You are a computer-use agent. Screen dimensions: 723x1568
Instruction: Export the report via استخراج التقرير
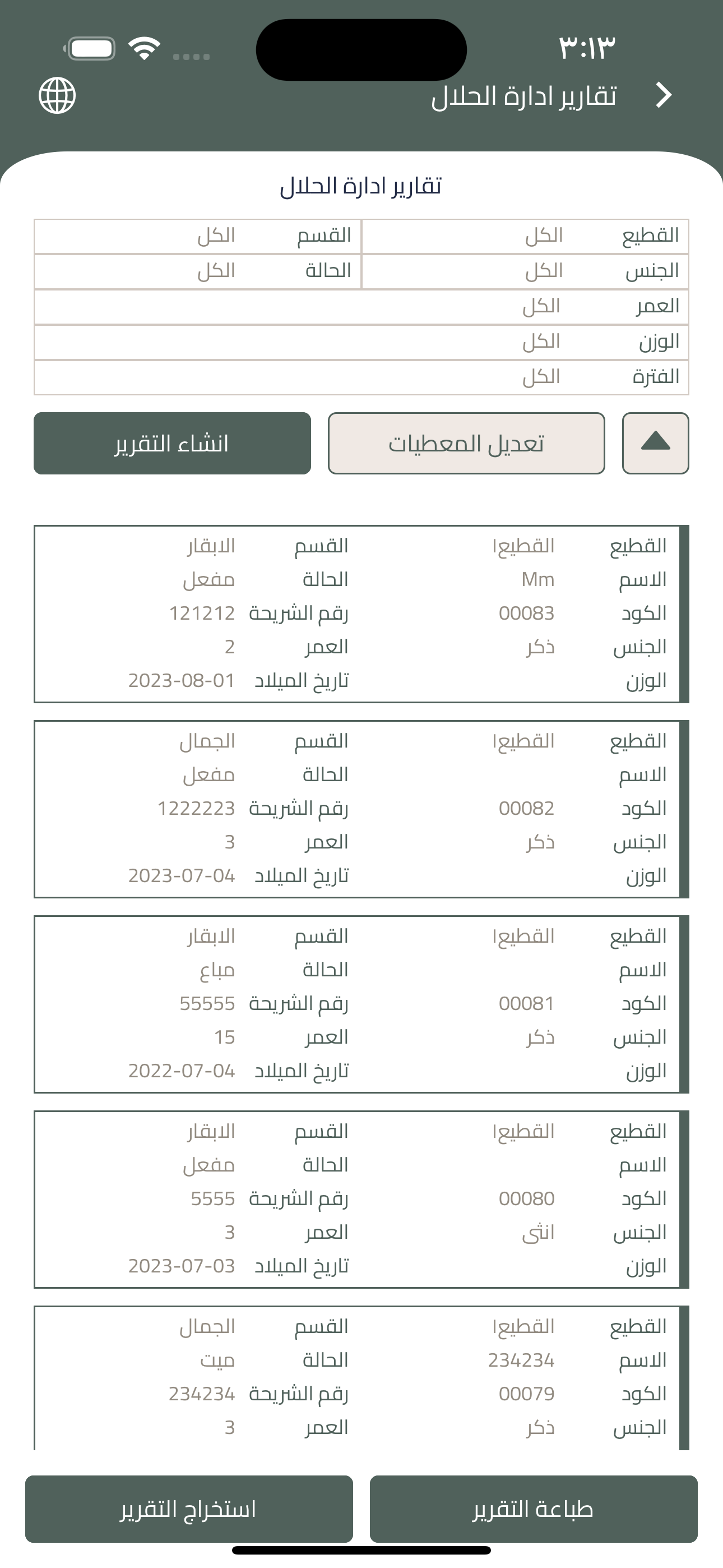189,1509
